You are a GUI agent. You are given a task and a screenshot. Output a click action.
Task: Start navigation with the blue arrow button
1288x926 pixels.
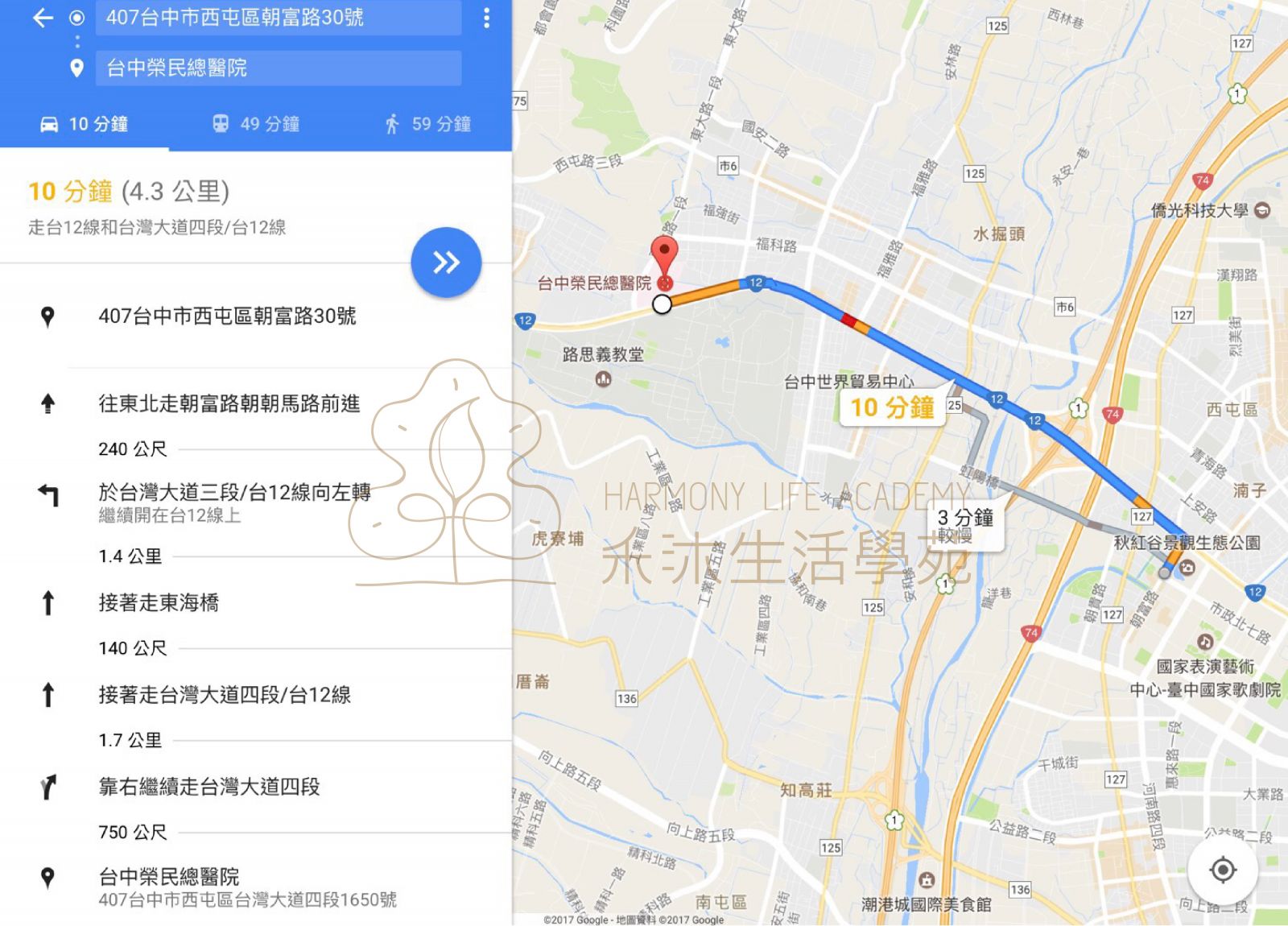[x=446, y=263]
